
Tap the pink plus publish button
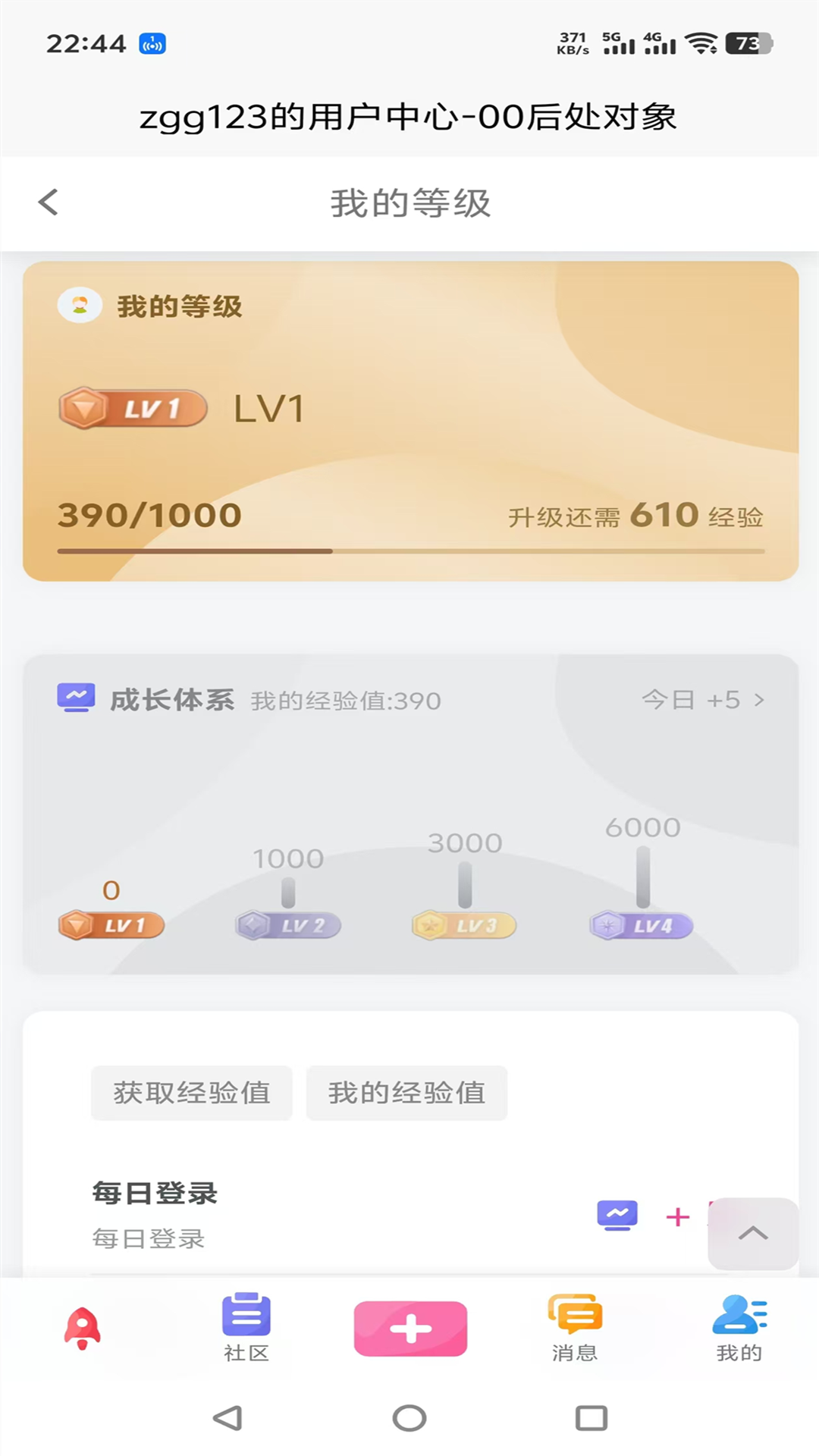point(409,1327)
